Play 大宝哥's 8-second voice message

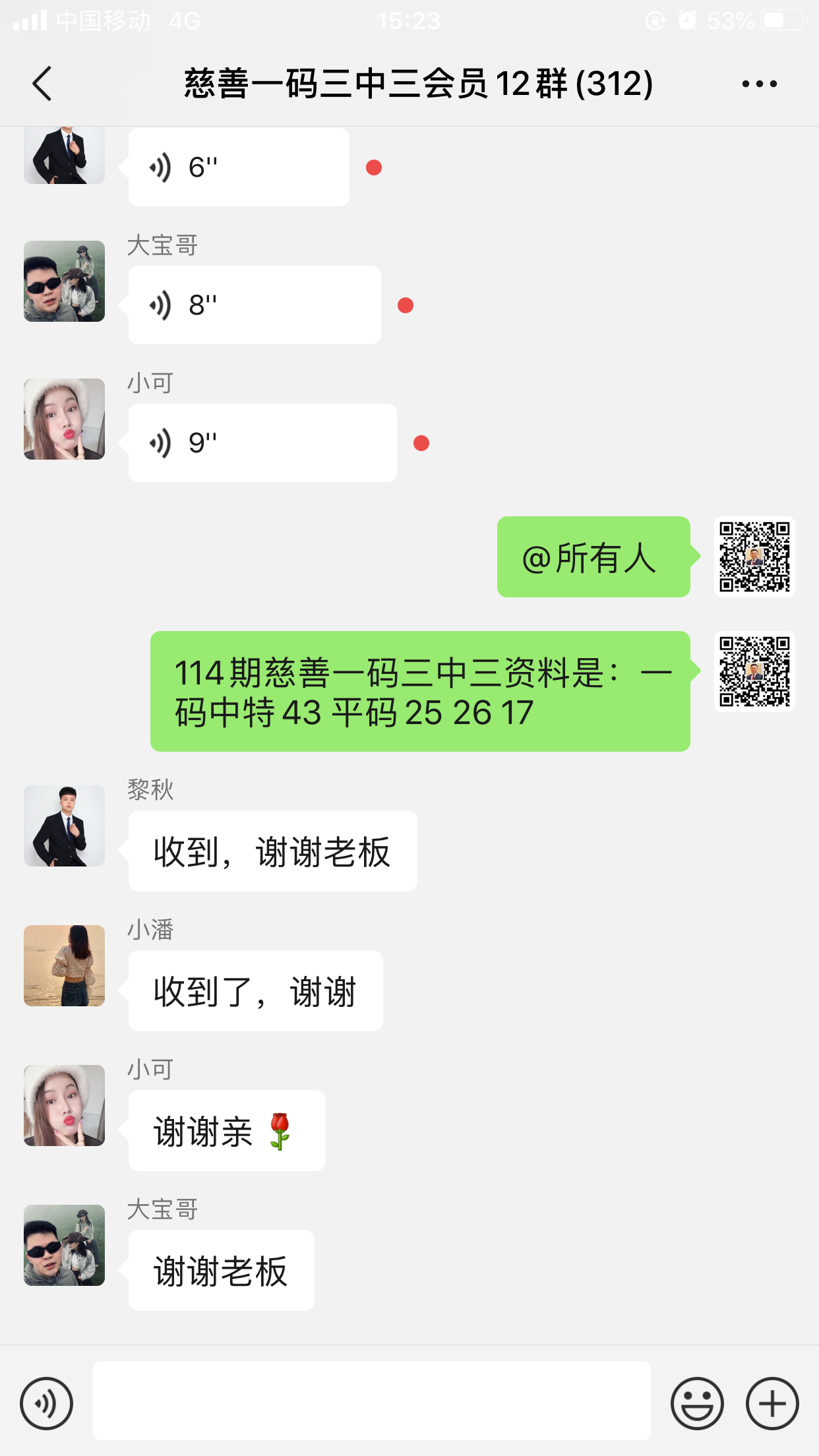tap(255, 305)
